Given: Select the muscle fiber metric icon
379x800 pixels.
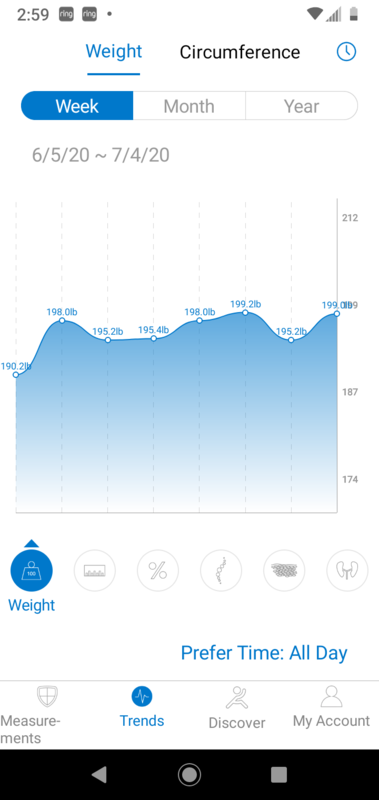Looking at the screenshot, I should point(284,570).
